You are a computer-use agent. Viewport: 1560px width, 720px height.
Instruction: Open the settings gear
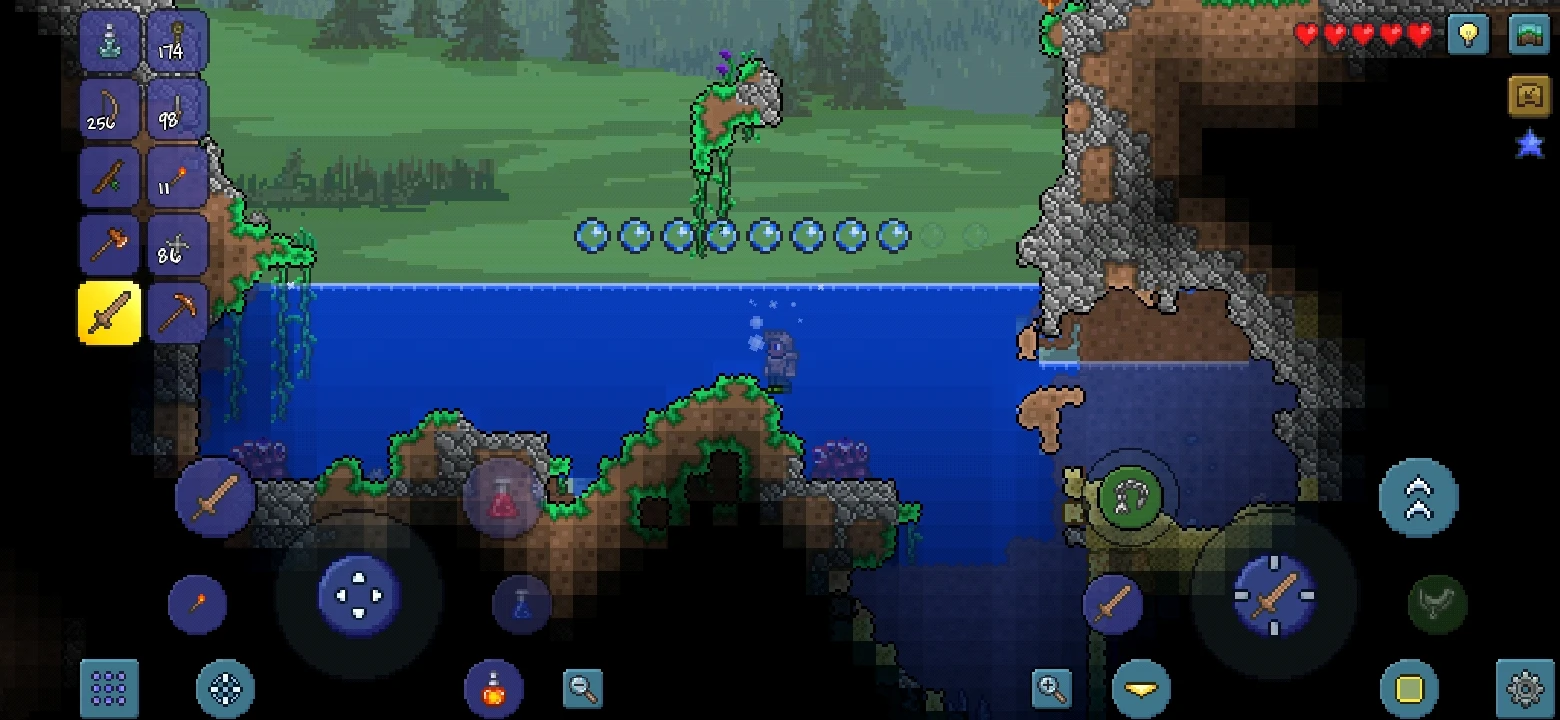(1525, 689)
